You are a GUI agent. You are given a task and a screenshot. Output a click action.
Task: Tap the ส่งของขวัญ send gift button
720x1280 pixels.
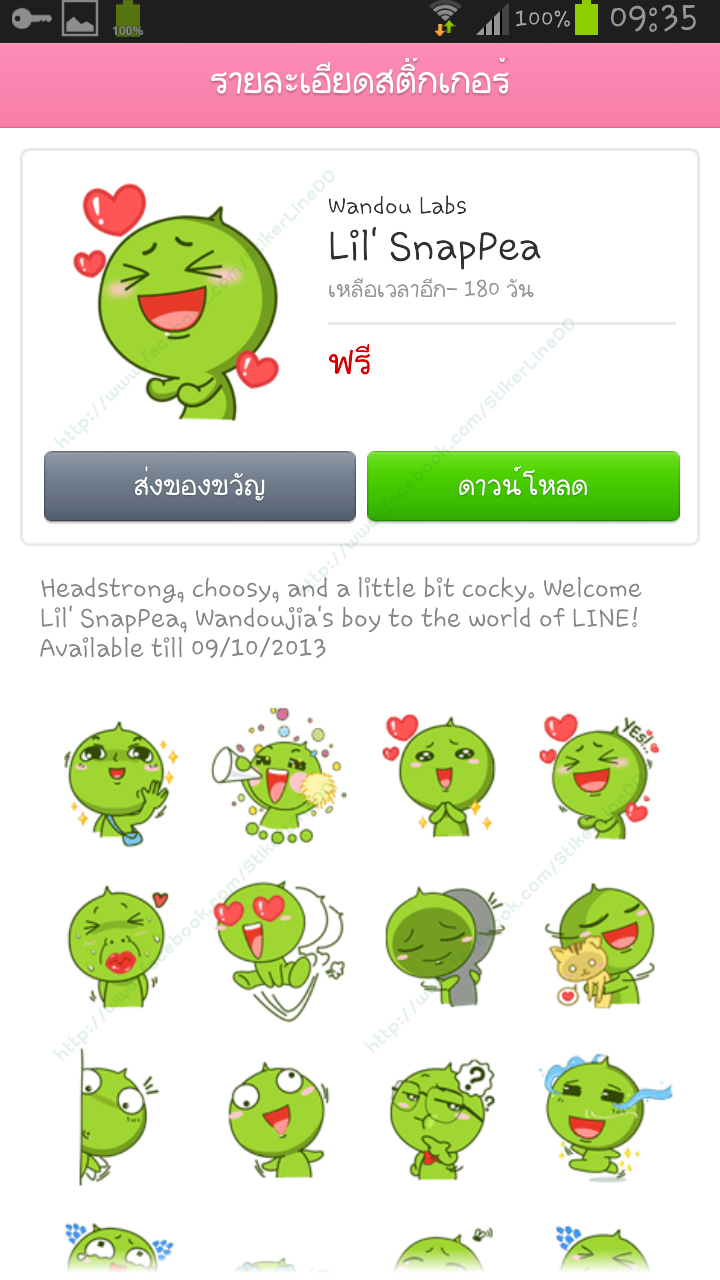[199, 487]
